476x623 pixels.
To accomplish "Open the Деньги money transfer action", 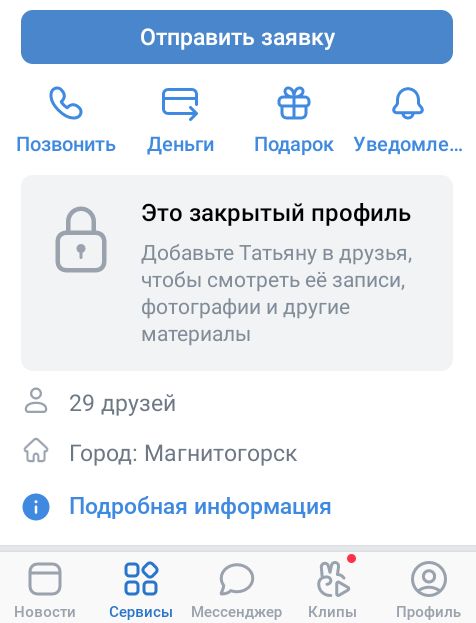I will (180, 120).
